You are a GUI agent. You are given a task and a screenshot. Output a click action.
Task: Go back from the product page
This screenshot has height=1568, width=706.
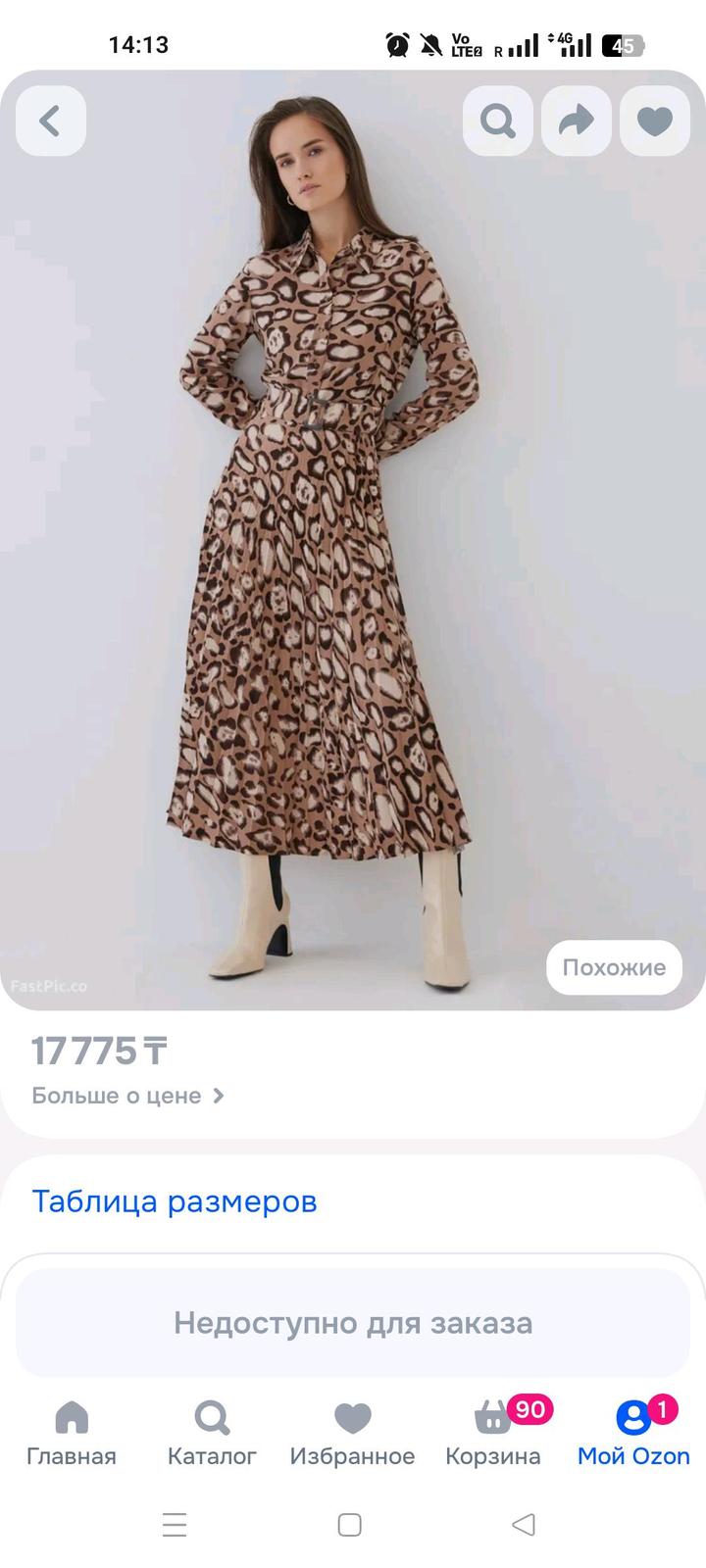[50, 122]
